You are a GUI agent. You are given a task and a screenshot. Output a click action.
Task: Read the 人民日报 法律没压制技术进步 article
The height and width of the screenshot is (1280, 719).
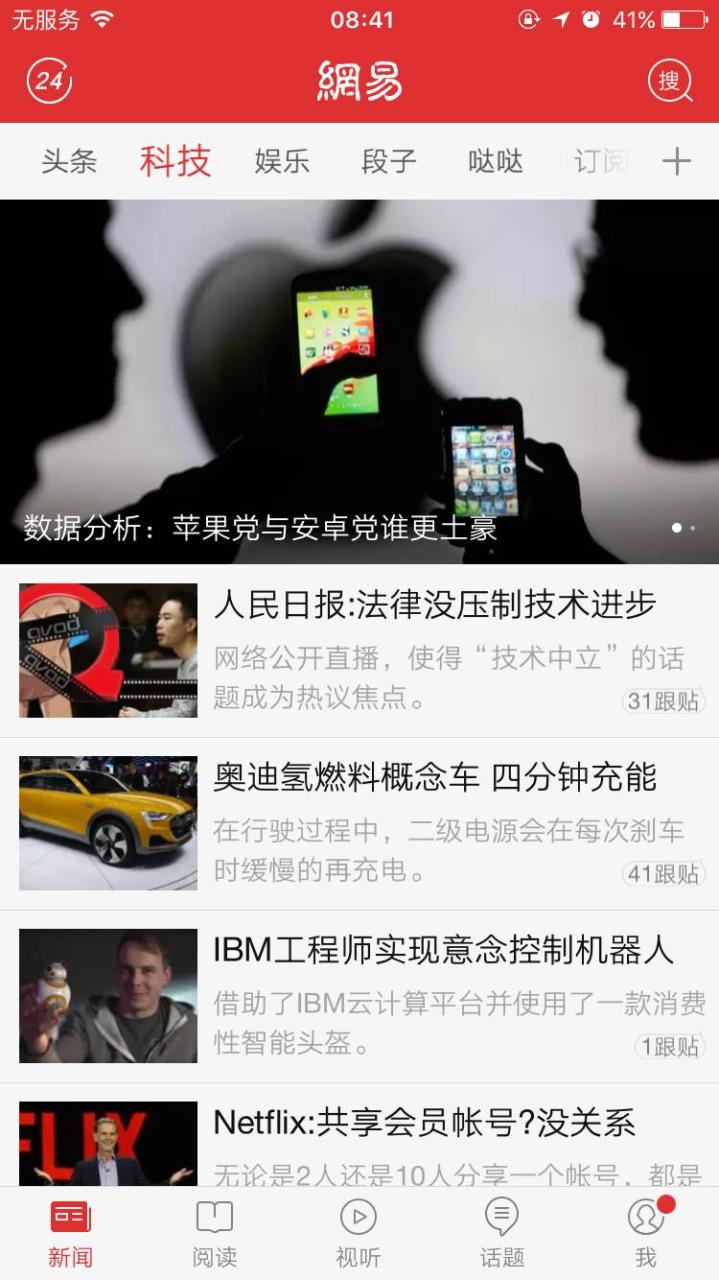click(x=434, y=606)
